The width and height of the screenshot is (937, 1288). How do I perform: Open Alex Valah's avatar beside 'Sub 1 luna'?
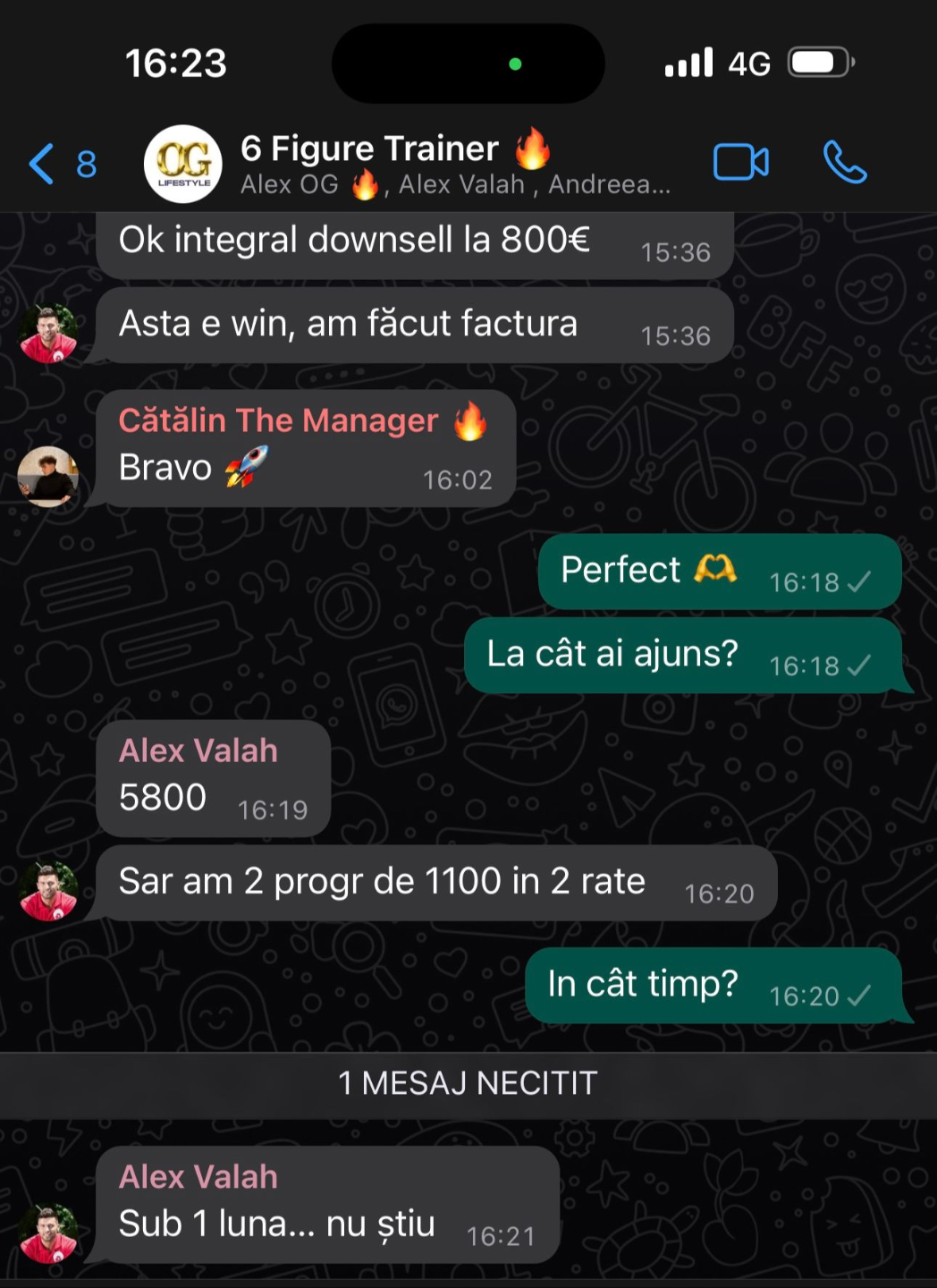pyautogui.click(x=48, y=1233)
